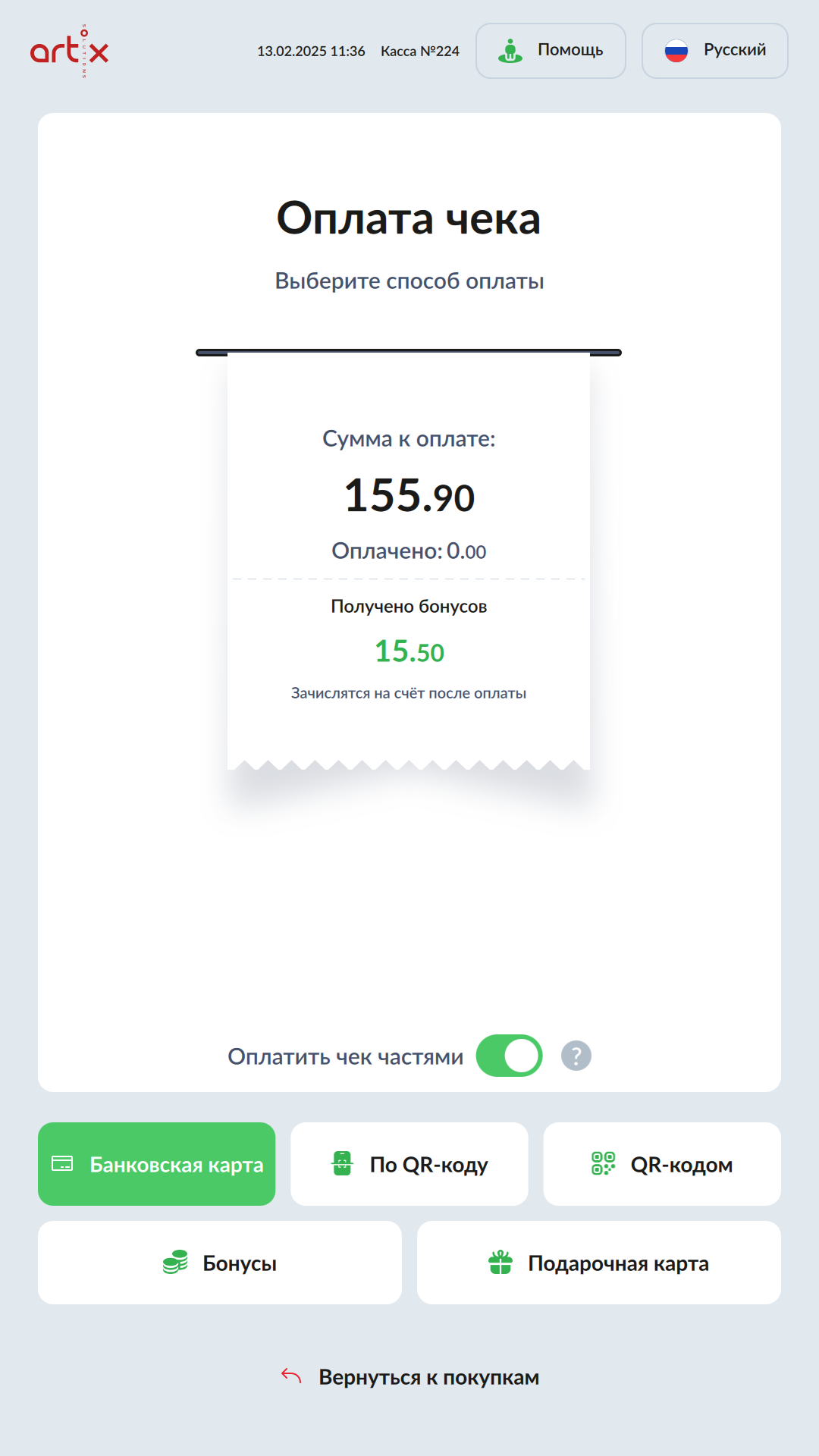Open the Помощь help button
The height and width of the screenshot is (1456, 819).
(x=551, y=51)
